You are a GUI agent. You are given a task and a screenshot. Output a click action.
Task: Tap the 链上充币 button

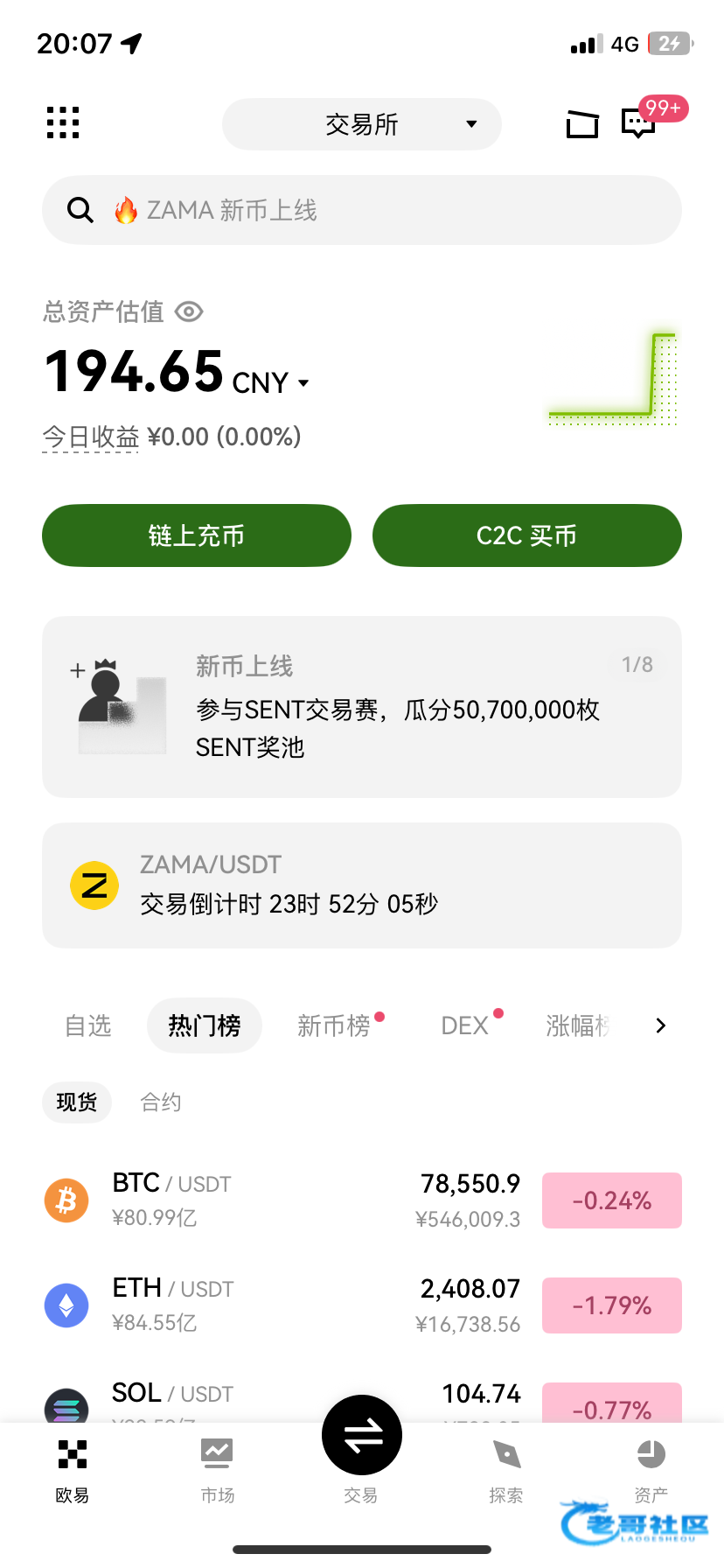click(197, 535)
